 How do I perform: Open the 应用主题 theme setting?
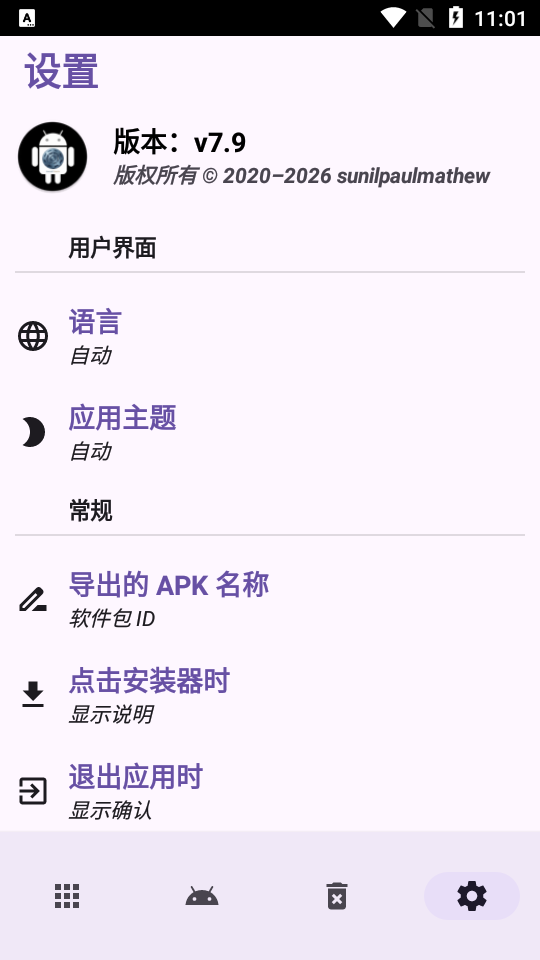pos(270,433)
